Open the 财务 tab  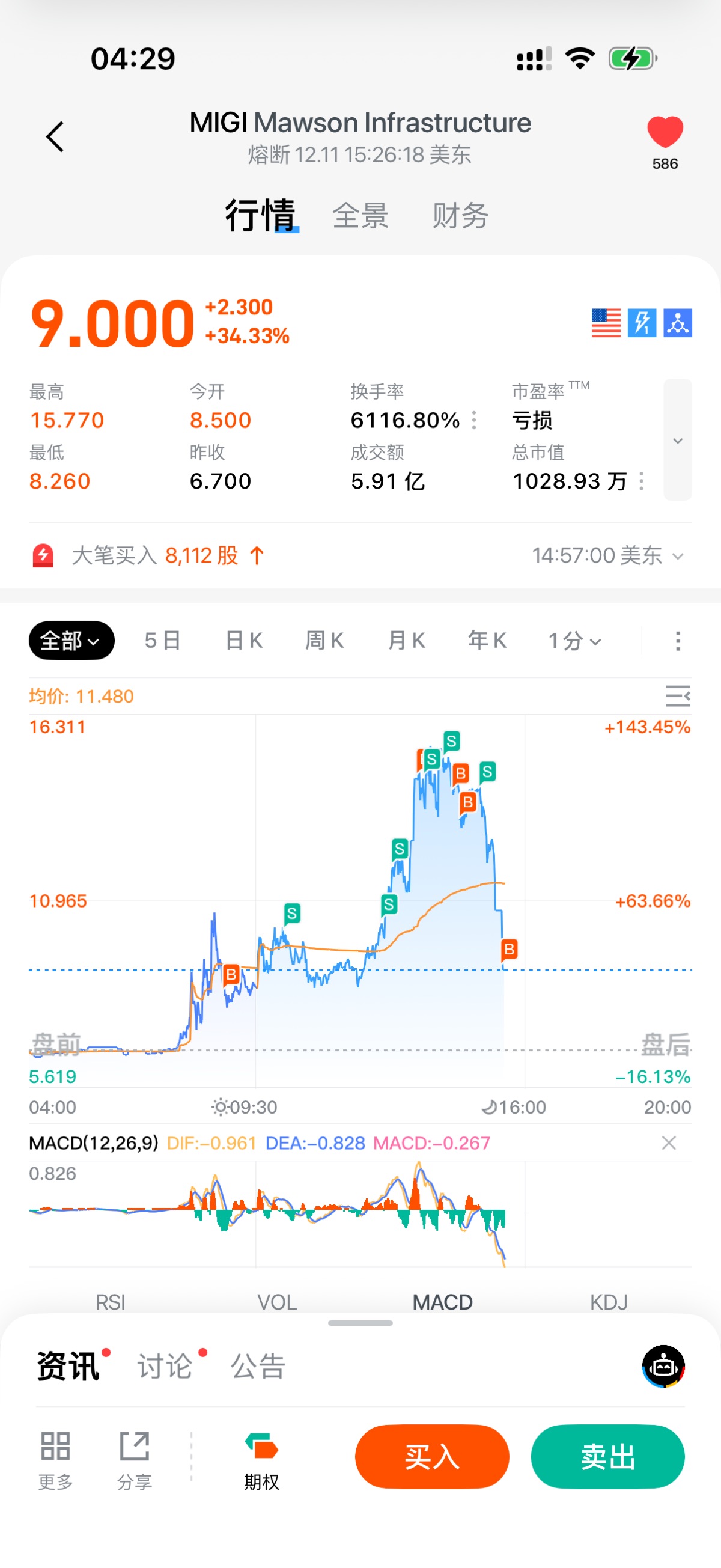(x=460, y=216)
